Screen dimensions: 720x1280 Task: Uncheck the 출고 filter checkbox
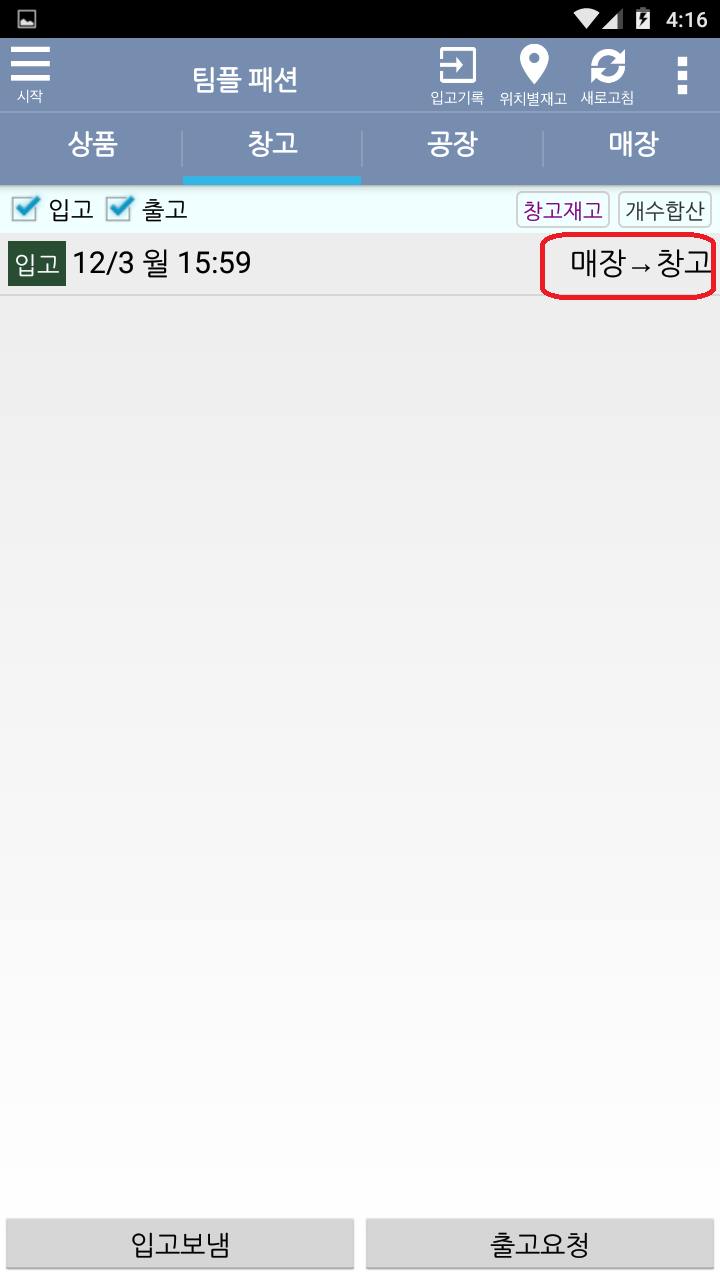pos(120,209)
